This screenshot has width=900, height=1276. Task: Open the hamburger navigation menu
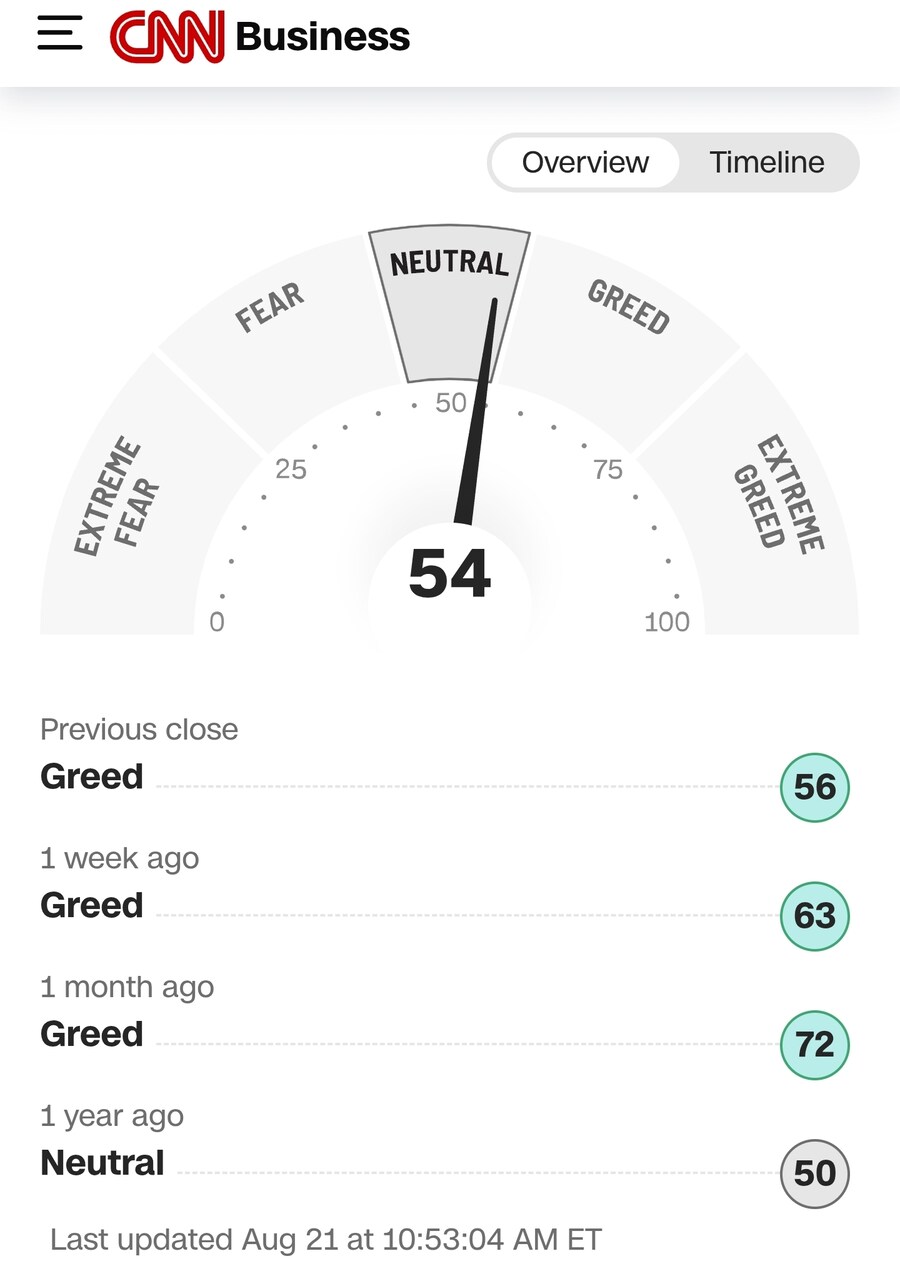tap(59, 35)
